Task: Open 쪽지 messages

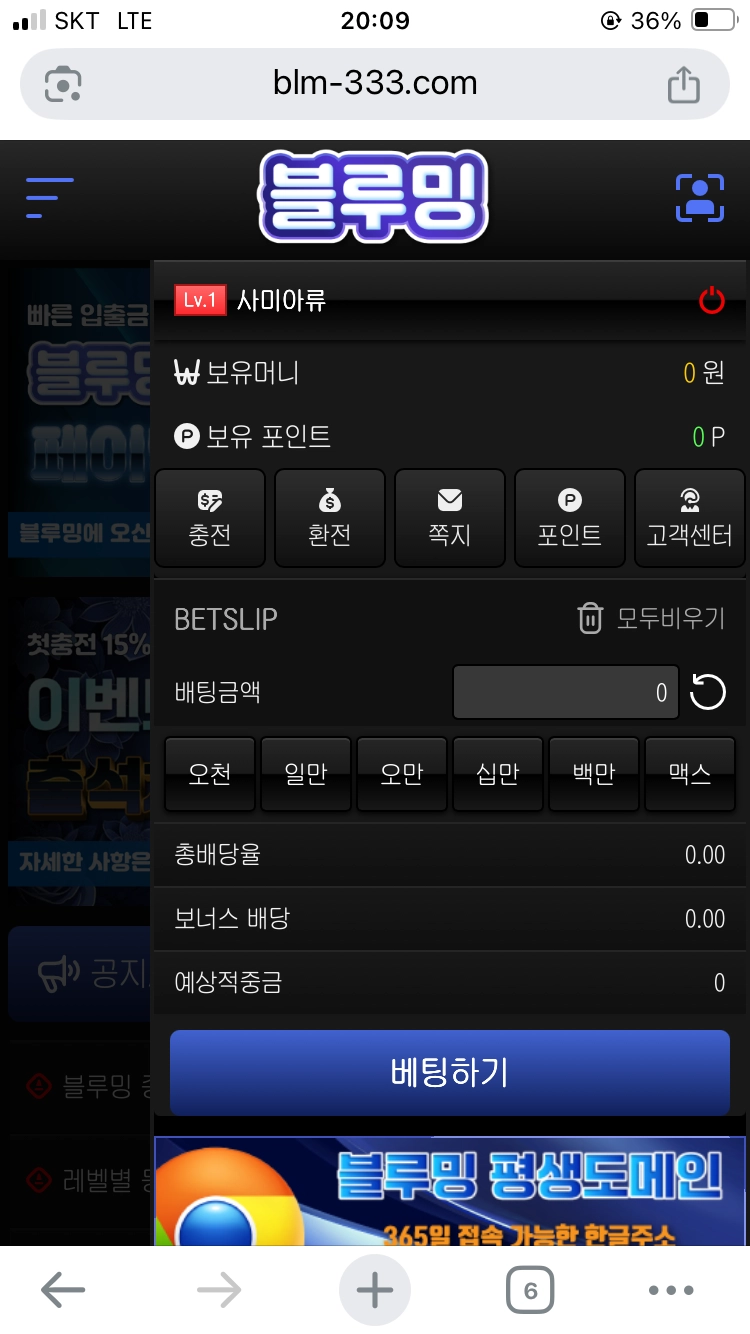Action: click(x=450, y=518)
